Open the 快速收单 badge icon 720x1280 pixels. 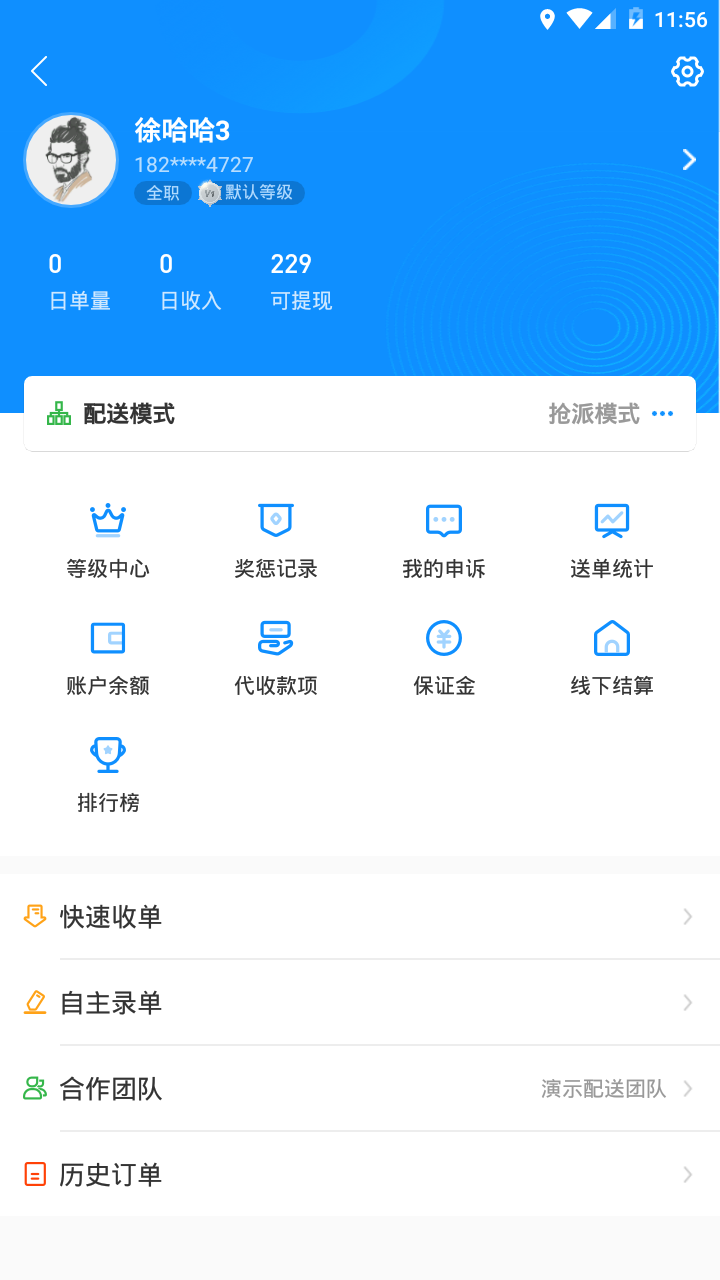click(x=33, y=916)
